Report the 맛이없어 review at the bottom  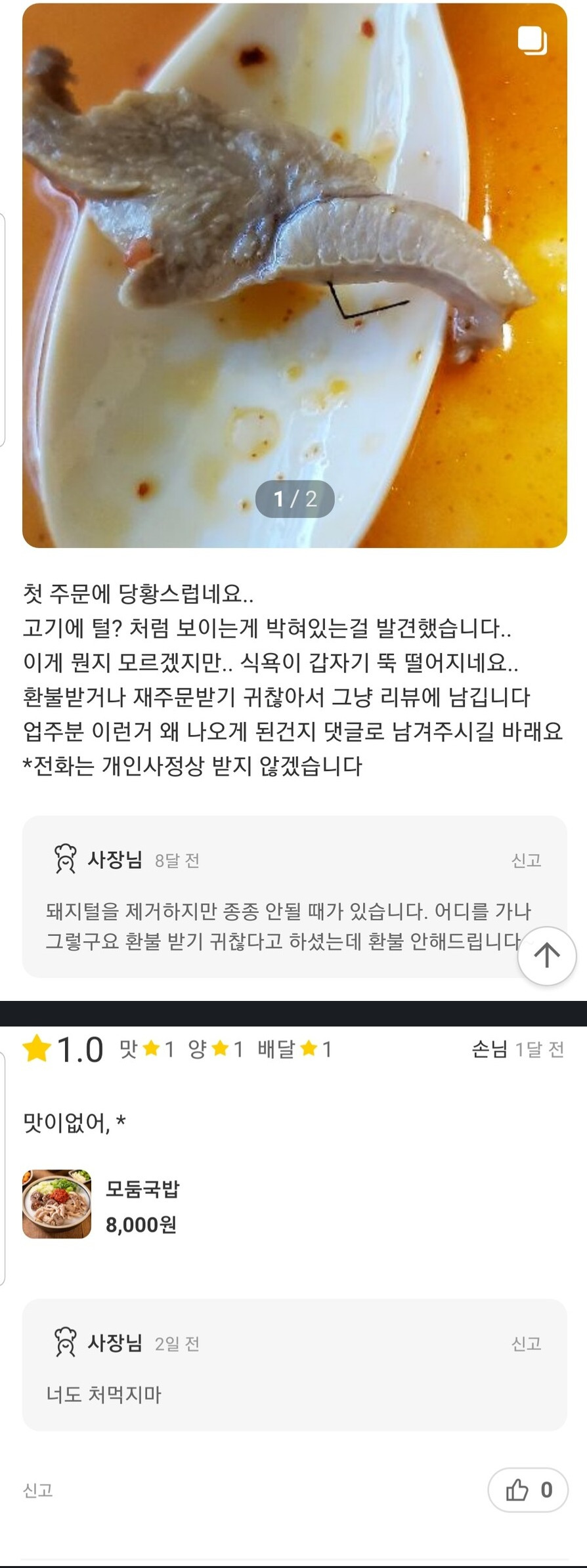(x=37, y=1491)
